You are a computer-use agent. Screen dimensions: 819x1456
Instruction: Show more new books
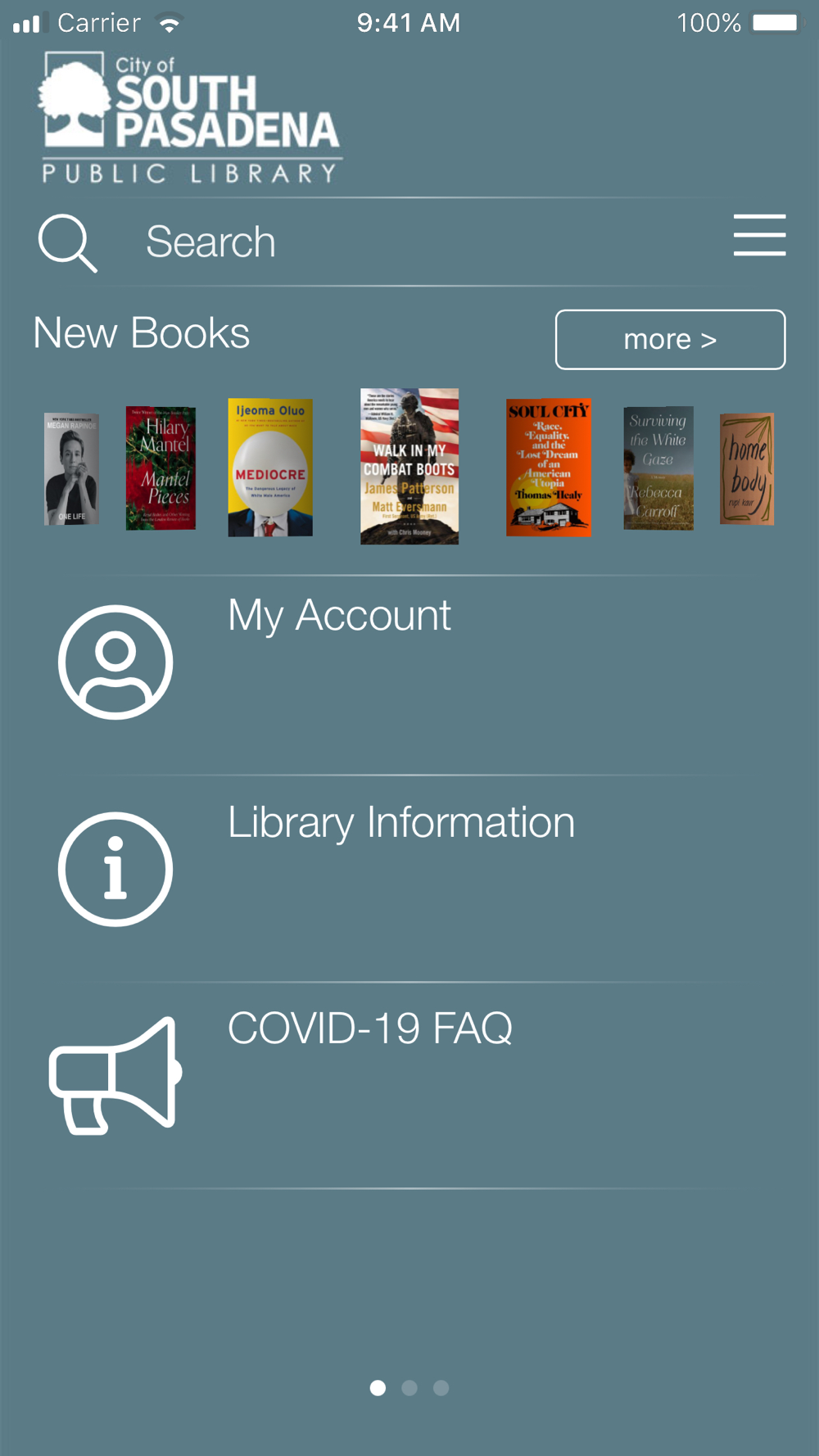click(670, 339)
